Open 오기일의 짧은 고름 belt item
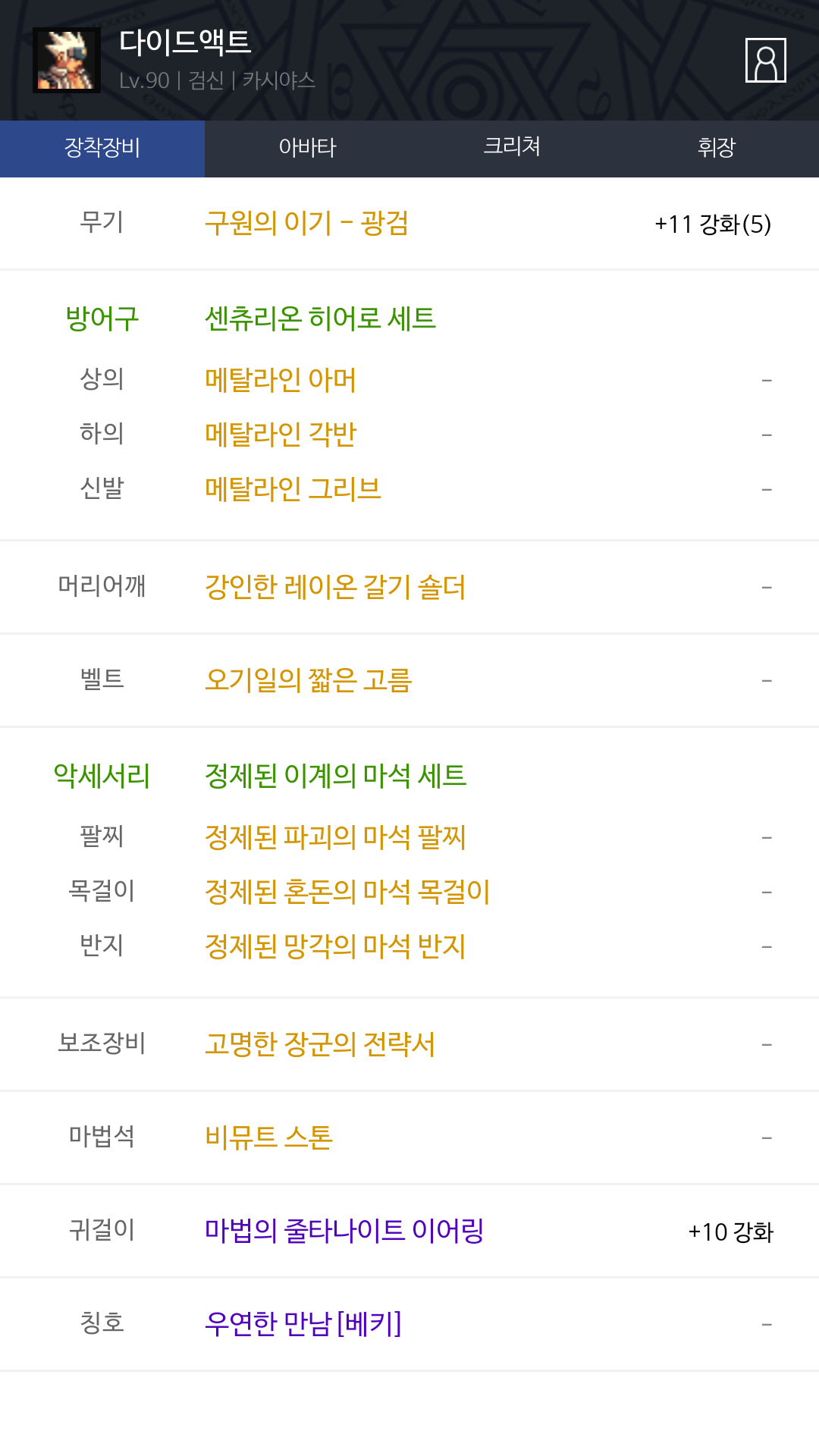819x1456 pixels. point(308,680)
